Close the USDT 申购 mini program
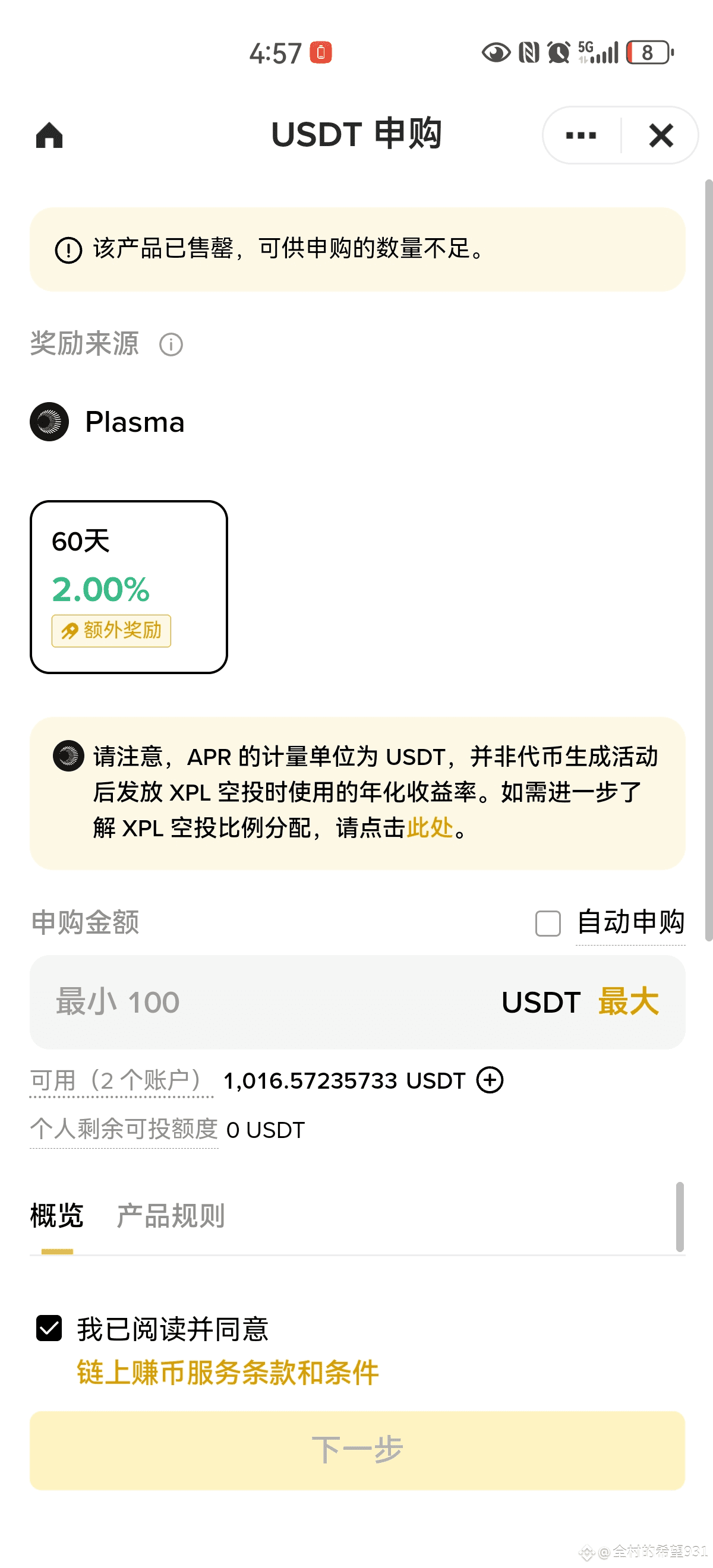This screenshot has width=713, height=1568. pos(661,135)
